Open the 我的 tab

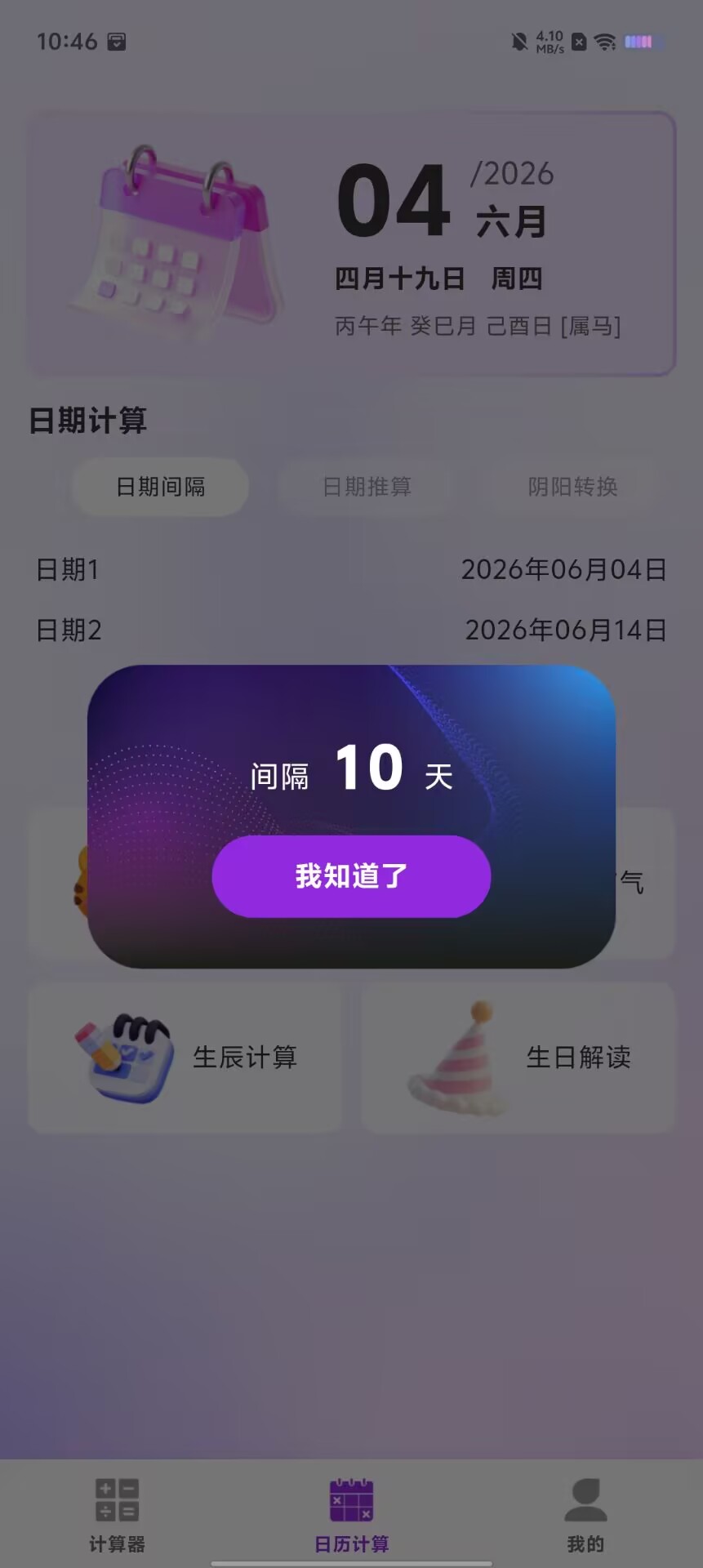[585, 1516]
